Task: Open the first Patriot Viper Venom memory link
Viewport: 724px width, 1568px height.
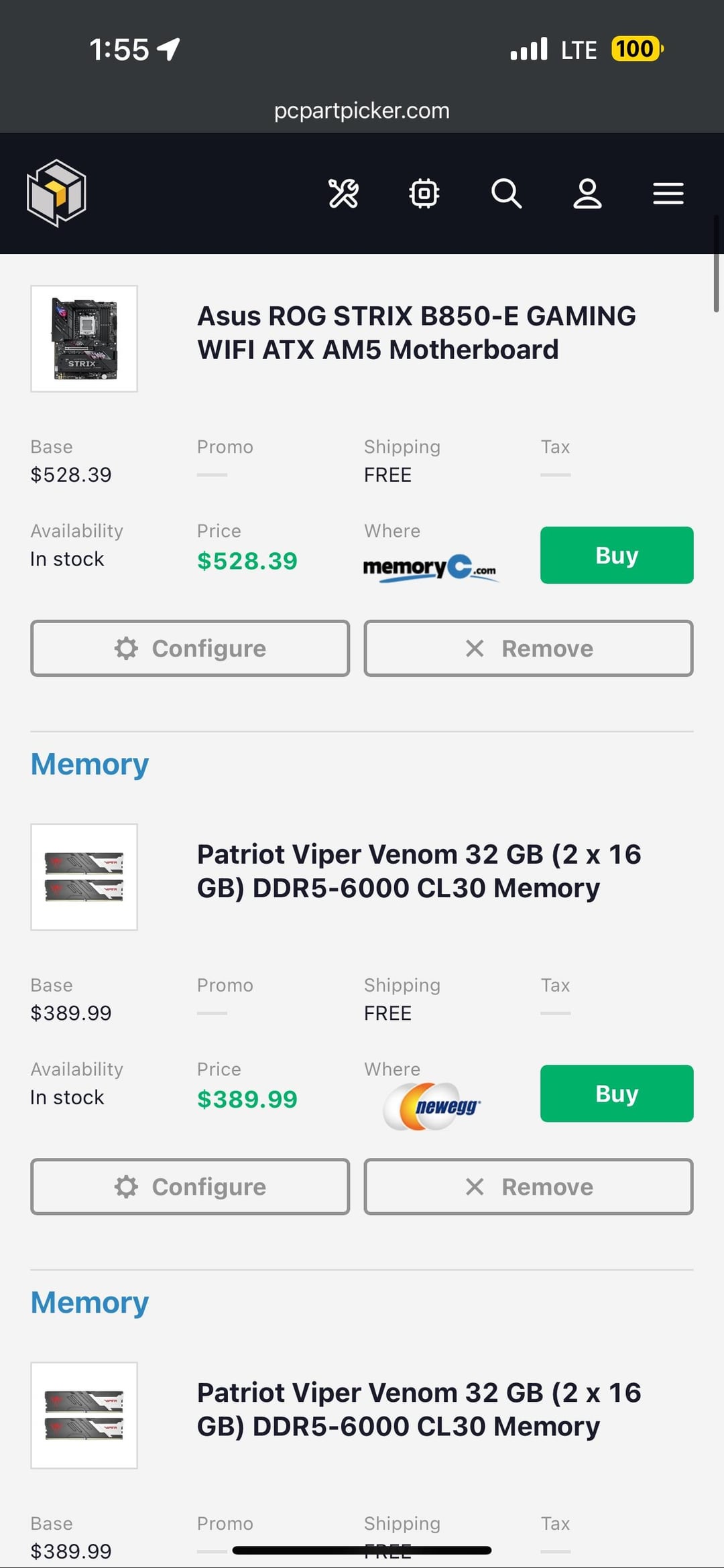Action: pyautogui.click(x=418, y=871)
